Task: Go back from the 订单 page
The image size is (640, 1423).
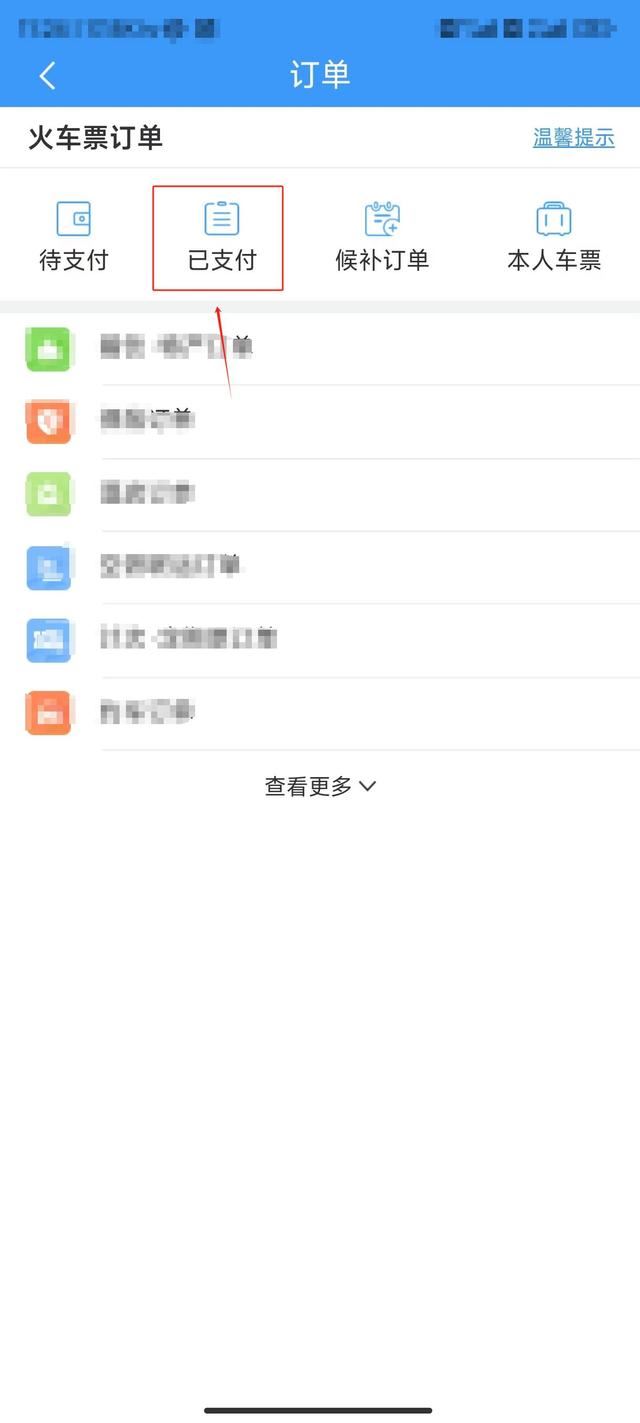Action: tap(47, 75)
